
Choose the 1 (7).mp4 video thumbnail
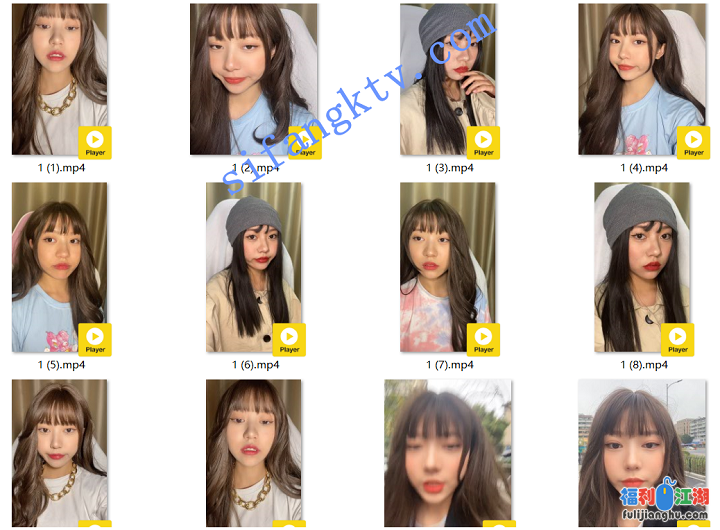(x=448, y=267)
